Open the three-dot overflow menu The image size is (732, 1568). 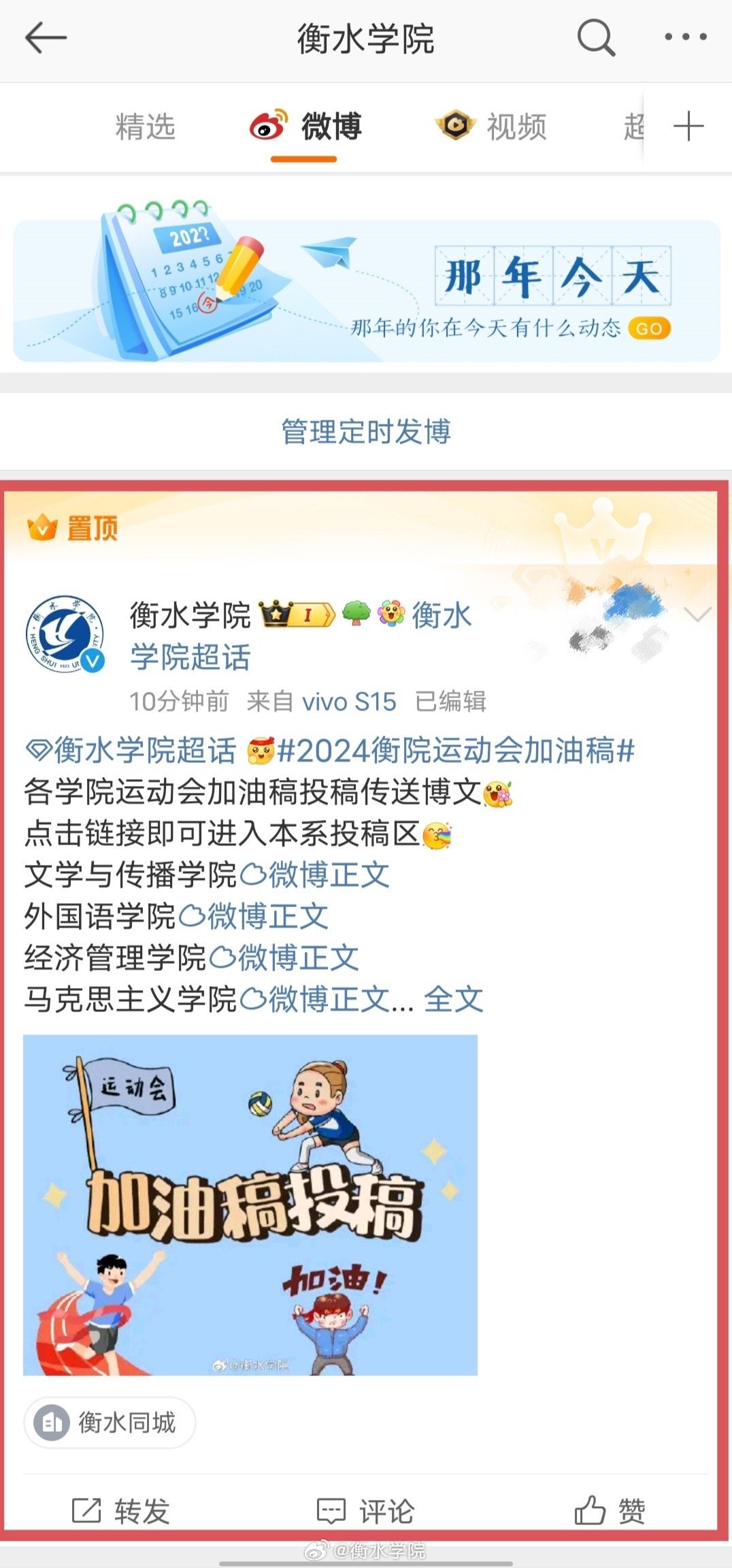(685, 37)
